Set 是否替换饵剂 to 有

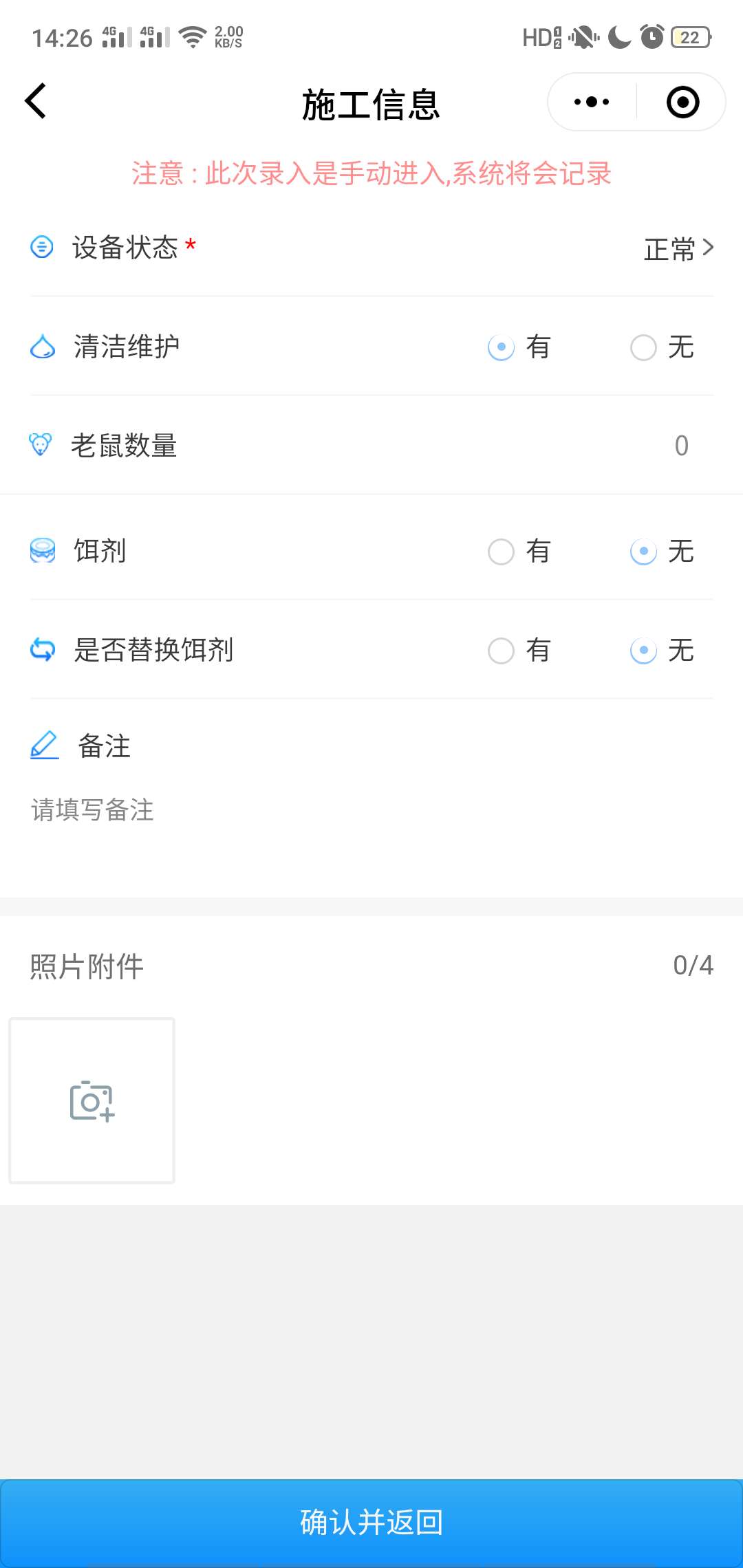pos(502,651)
